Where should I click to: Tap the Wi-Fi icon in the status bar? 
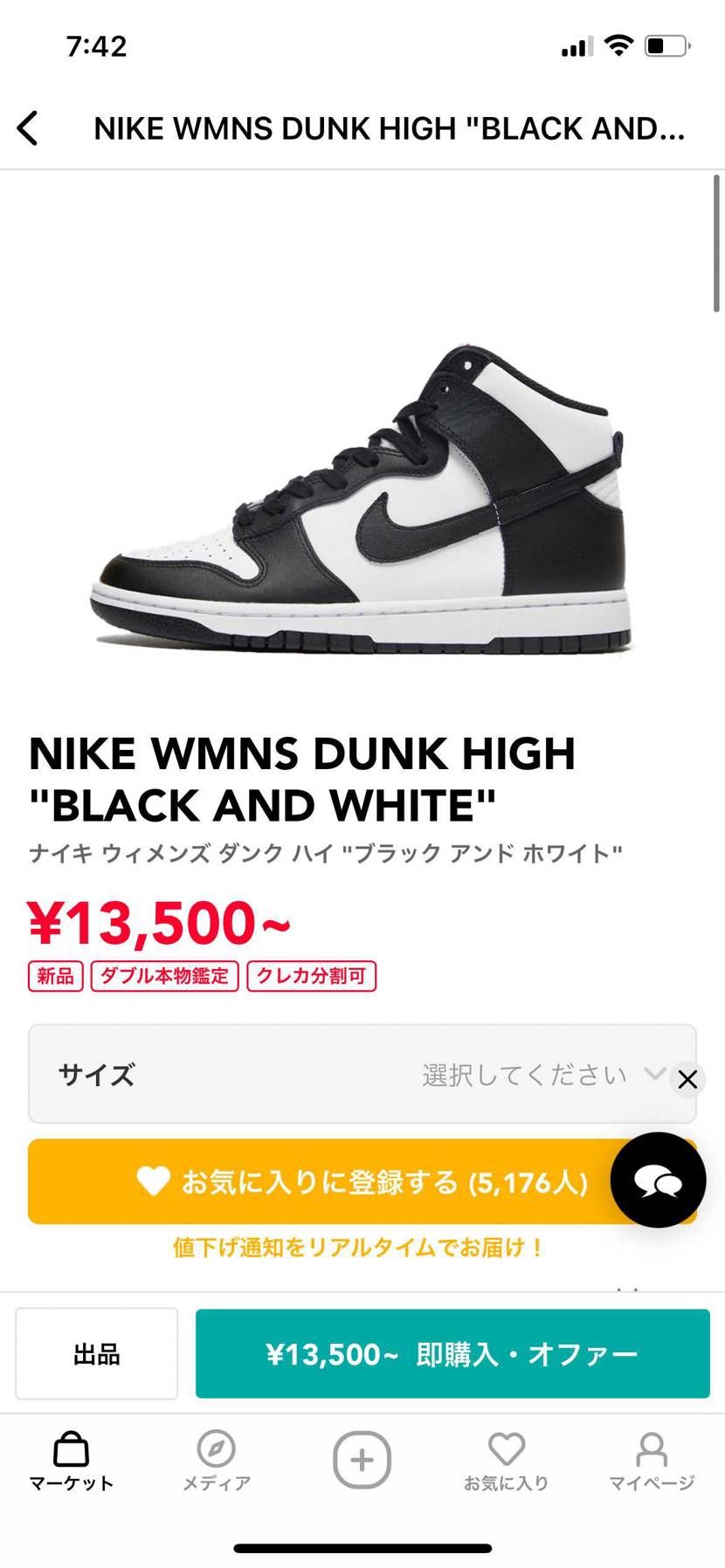pos(618,45)
